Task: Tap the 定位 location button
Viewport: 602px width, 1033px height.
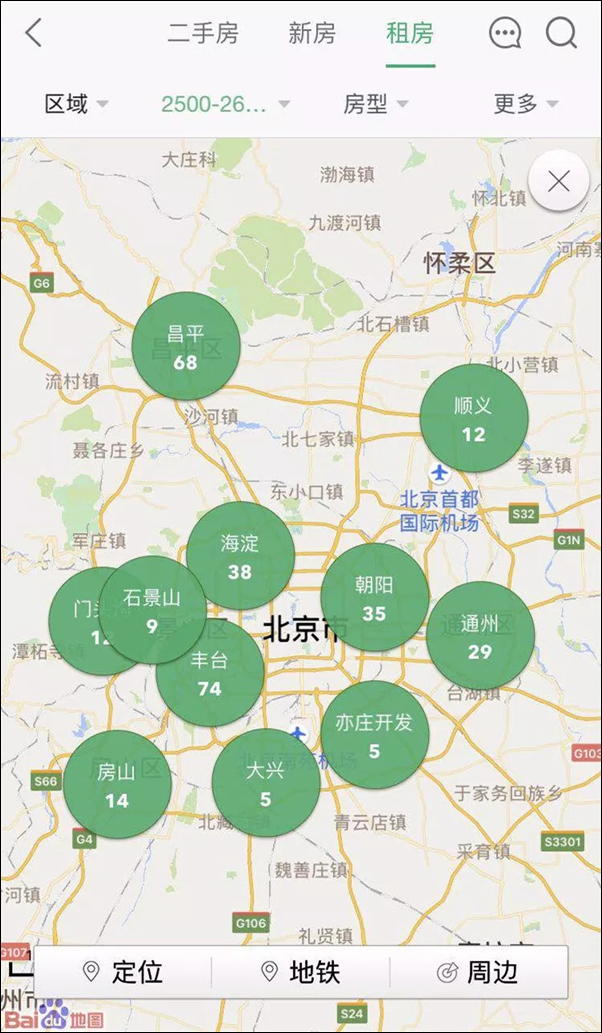Action: coord(124,972)
